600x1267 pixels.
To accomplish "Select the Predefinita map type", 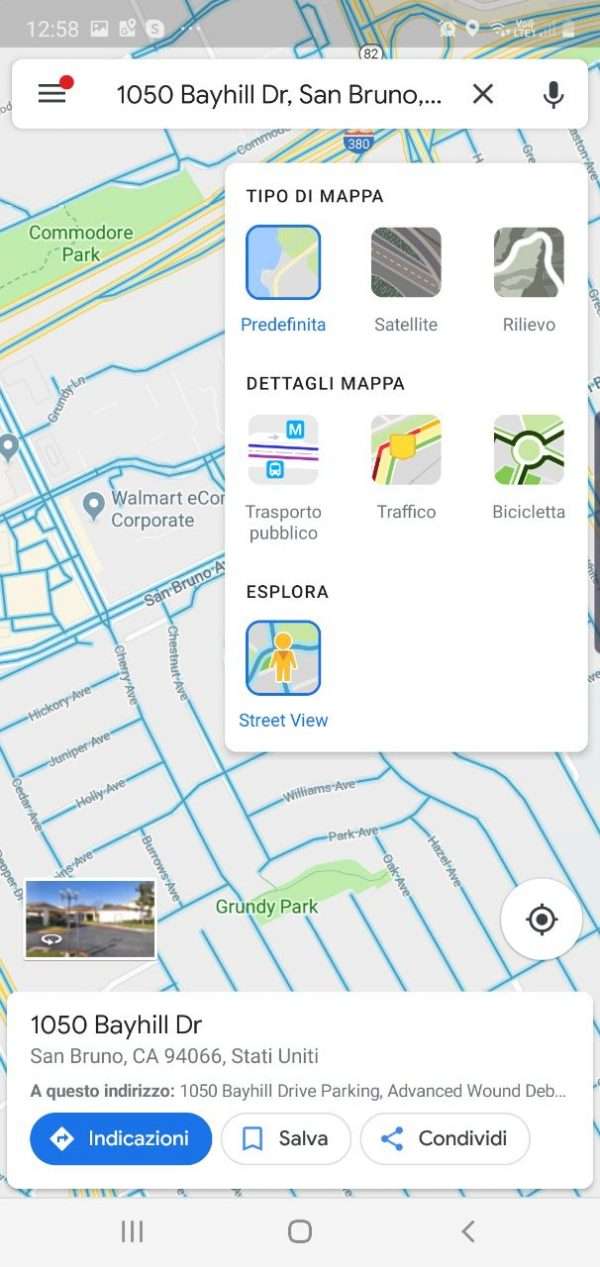I will [x=283, y=263].
